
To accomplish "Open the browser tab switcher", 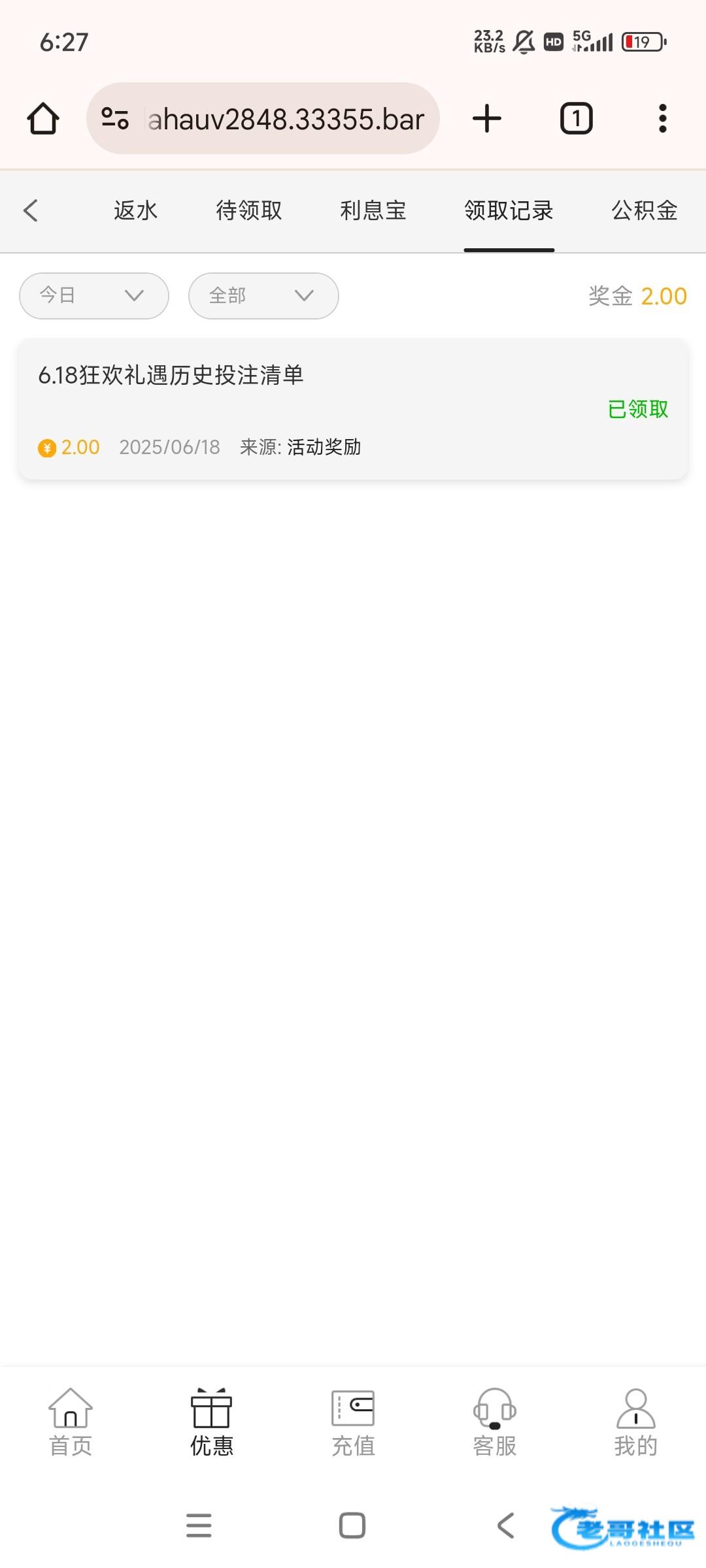I will 577,118.
